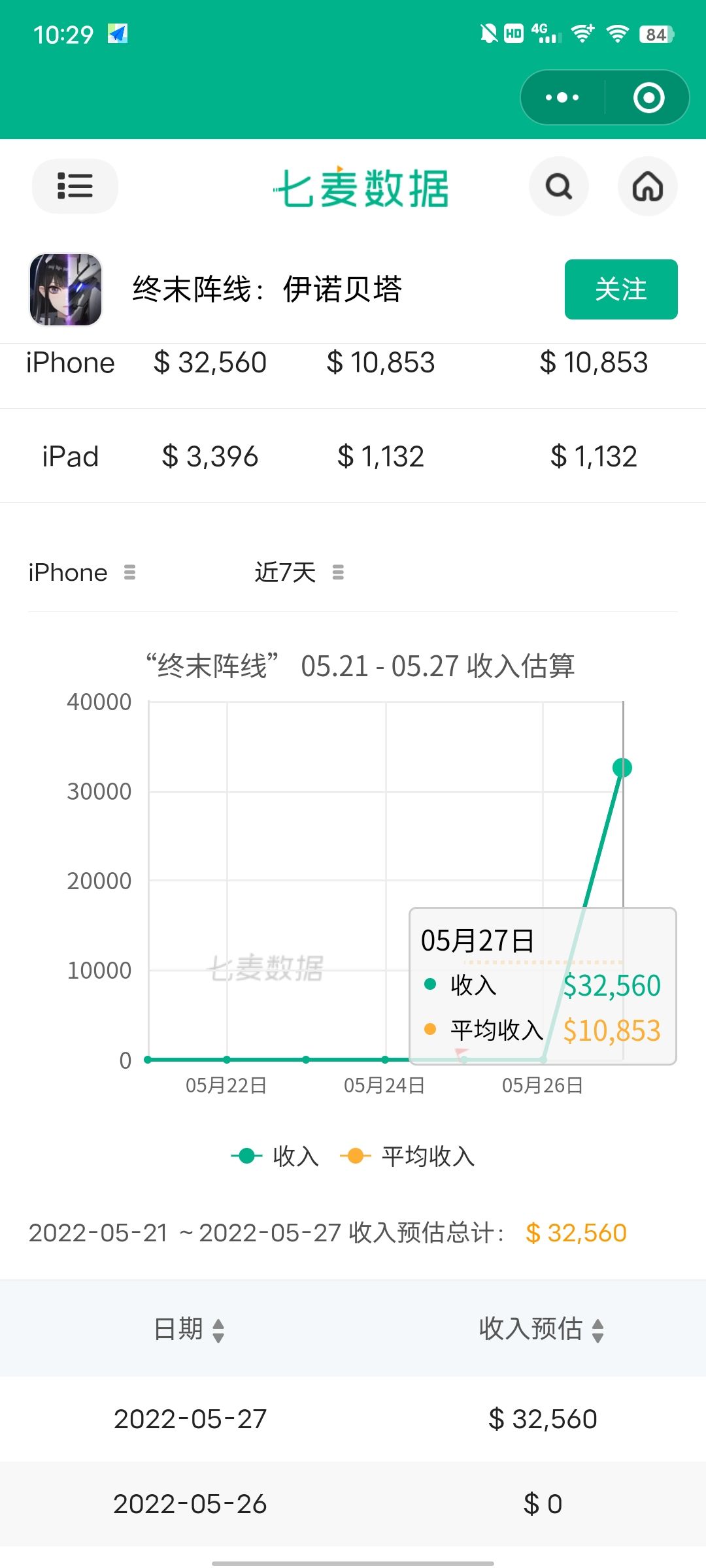Follow the app with 关注 button
Image resolution: width=706 pixels, height=1568 pixels.
click(x=620, y=289)
